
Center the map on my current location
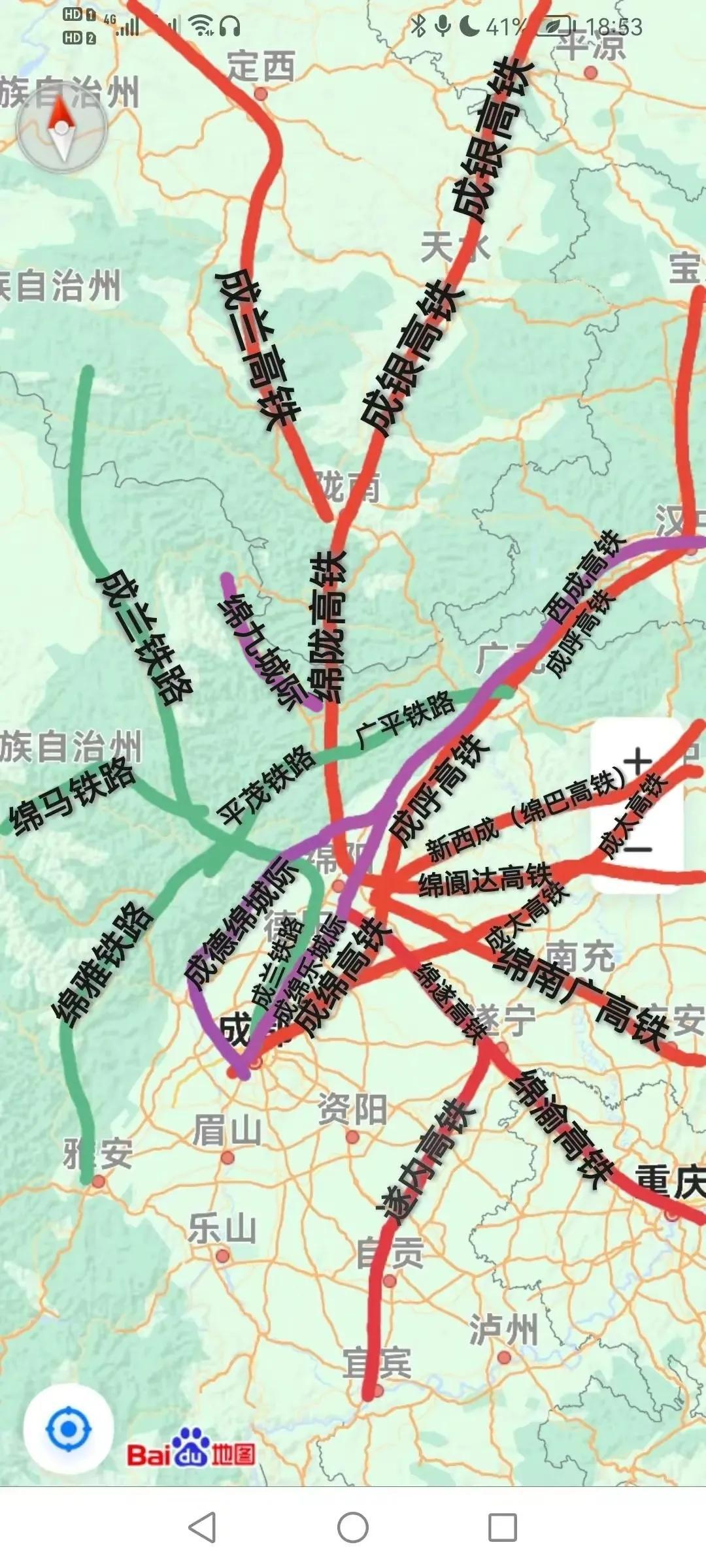[x=68, y=1429]
